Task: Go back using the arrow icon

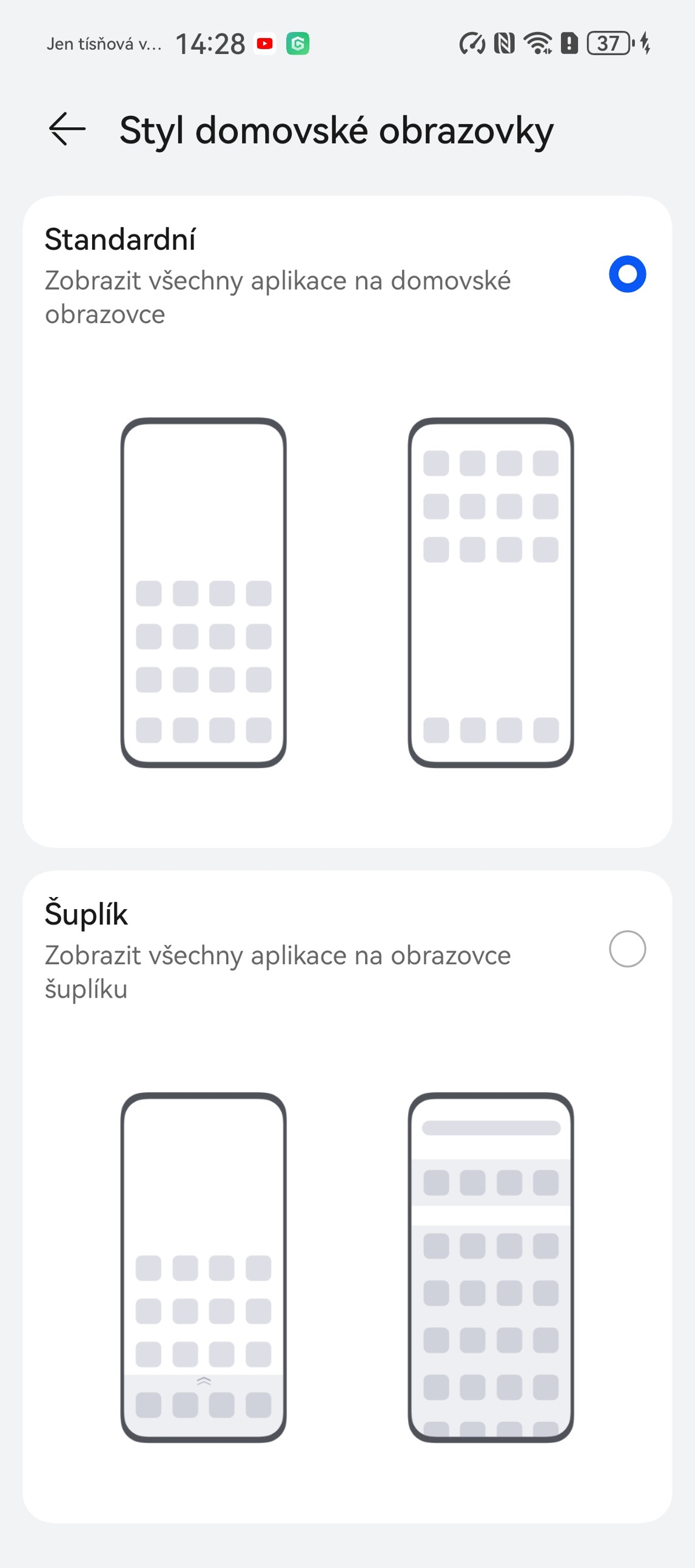Action: click(67, 129)
